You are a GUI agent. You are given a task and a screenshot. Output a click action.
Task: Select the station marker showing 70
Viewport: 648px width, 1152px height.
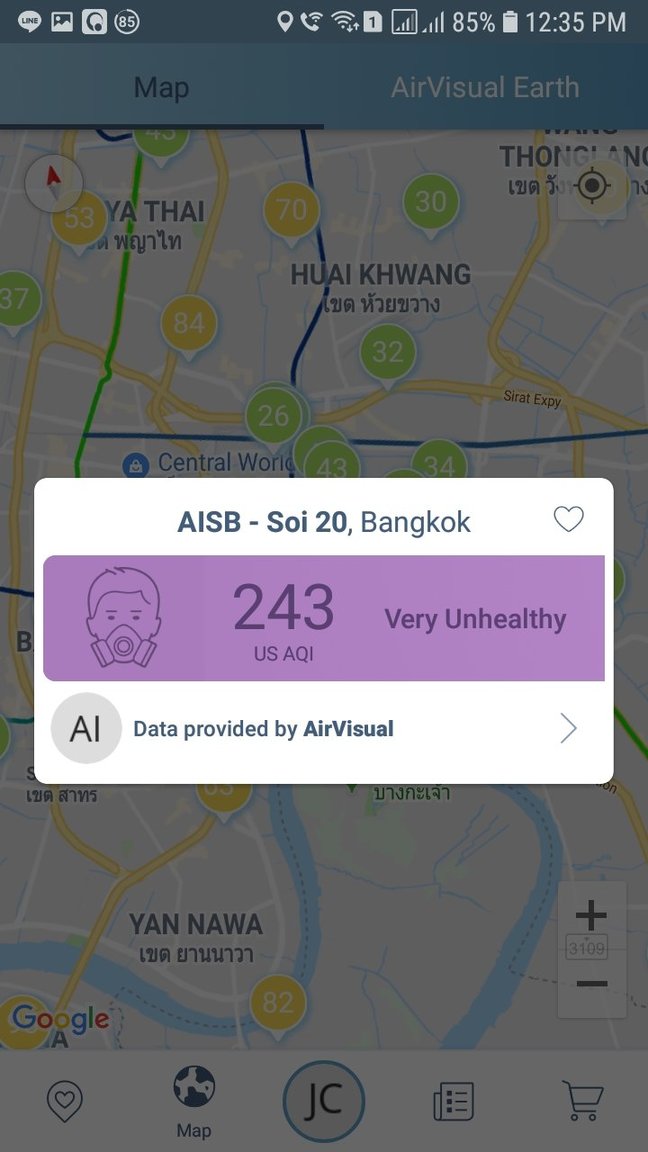coord(291,210)
